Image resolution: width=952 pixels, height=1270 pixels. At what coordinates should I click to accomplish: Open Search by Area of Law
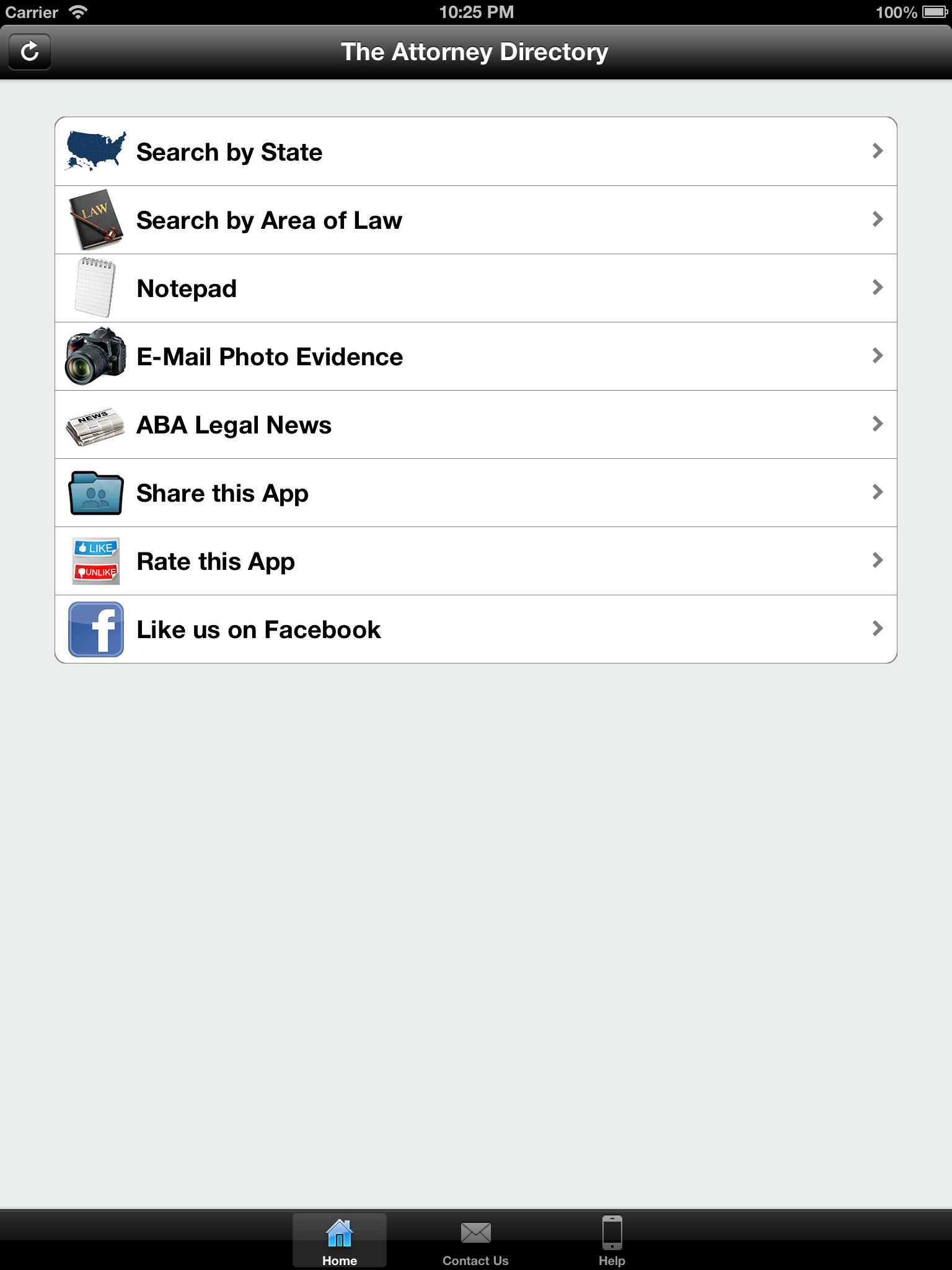coord(475,220)
